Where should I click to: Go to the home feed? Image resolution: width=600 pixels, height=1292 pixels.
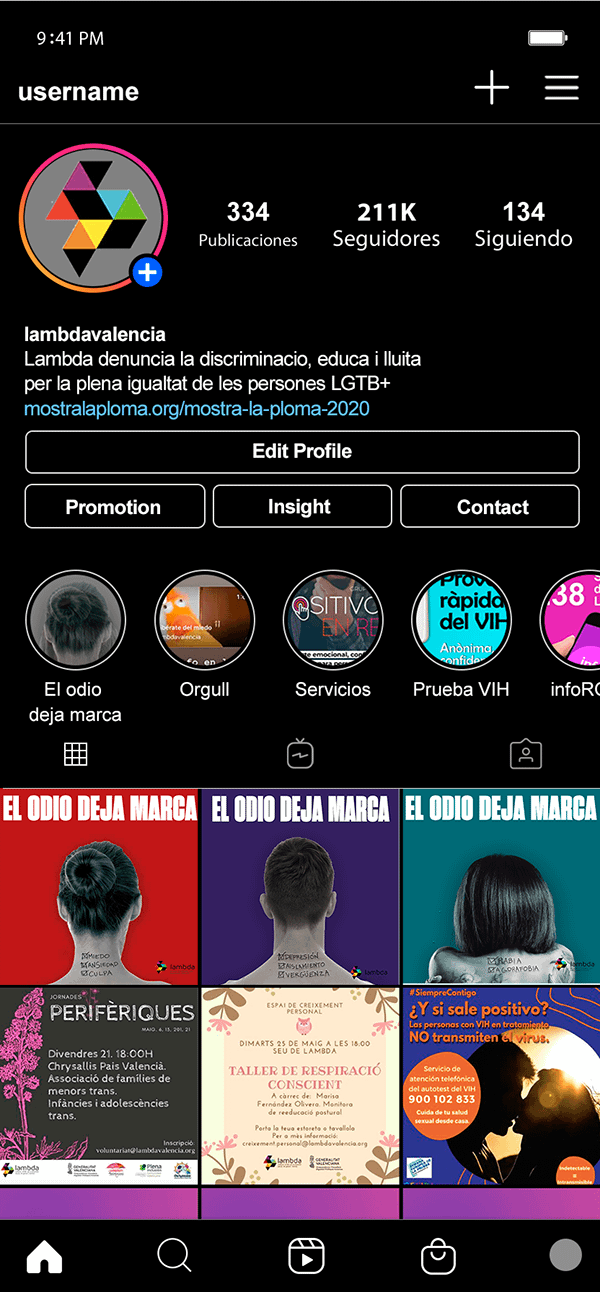click(44, 1256)
